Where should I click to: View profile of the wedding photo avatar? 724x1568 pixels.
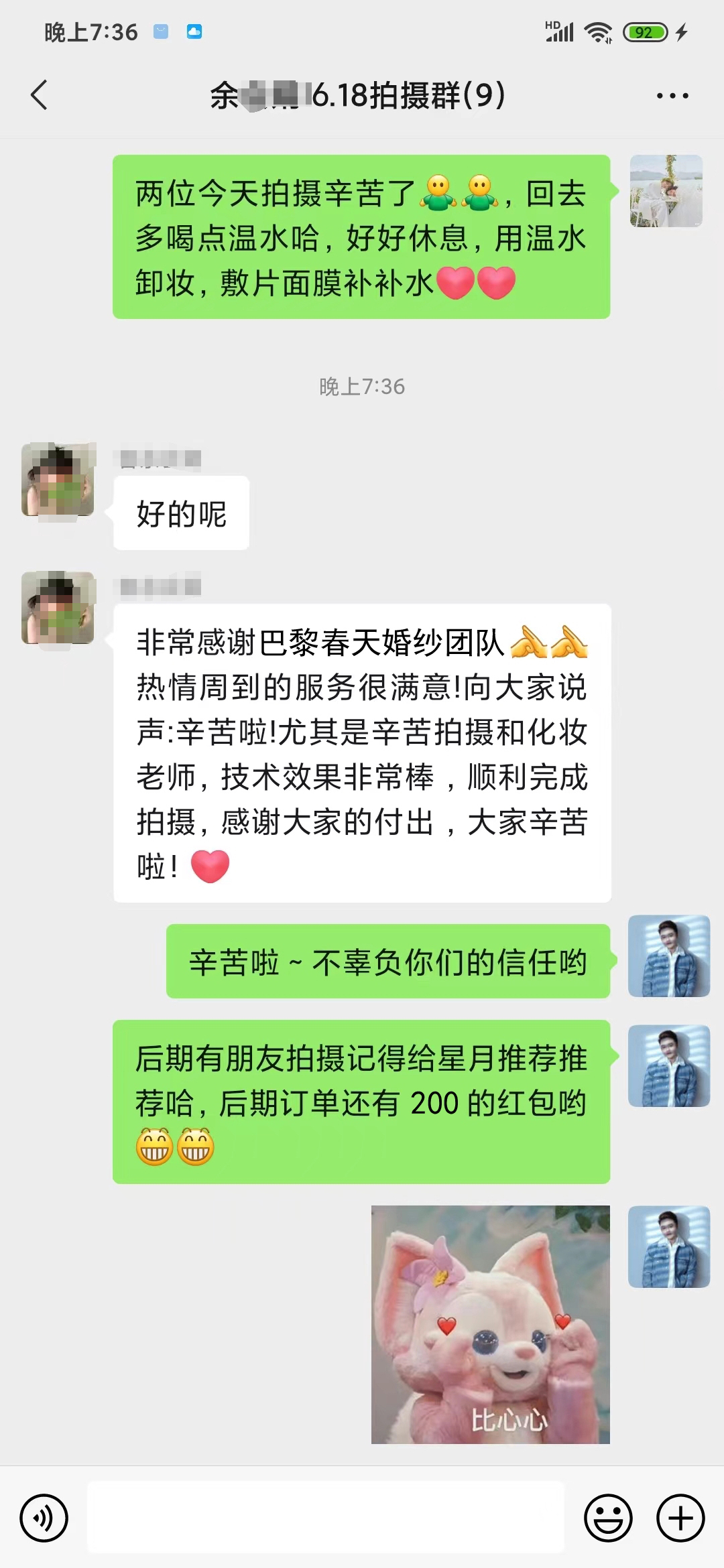[666, 191]
